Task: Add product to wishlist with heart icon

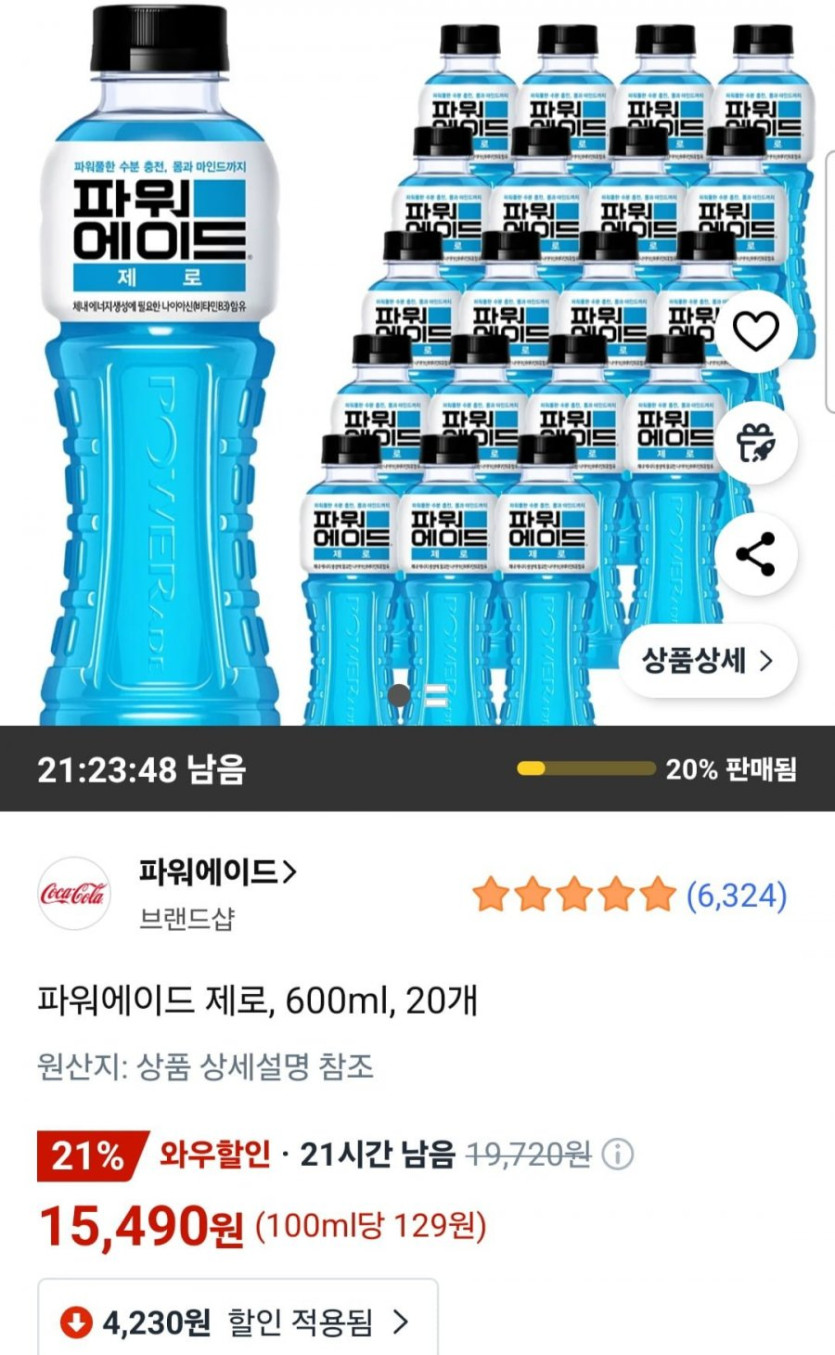Action: tap(756, 331)
